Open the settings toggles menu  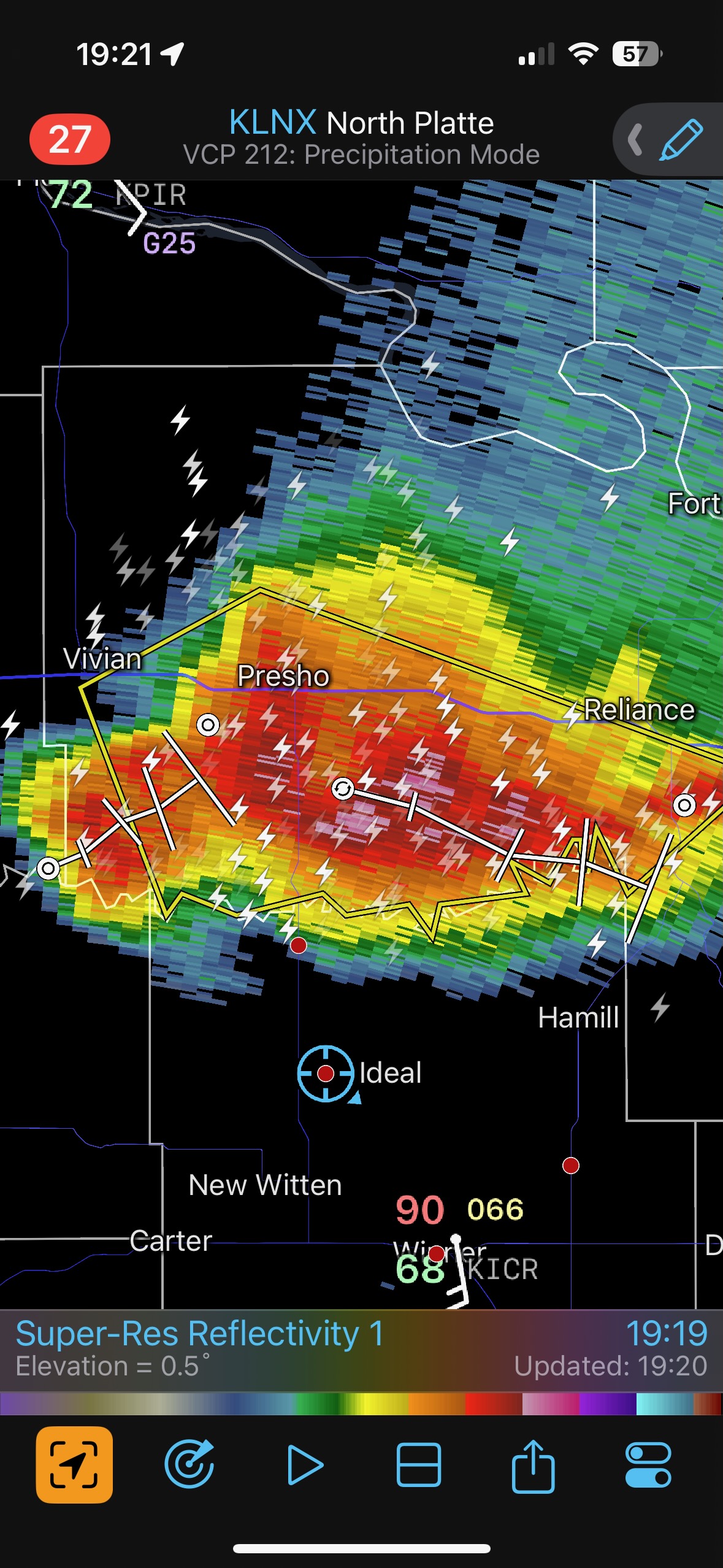(x=648, y=1464)
